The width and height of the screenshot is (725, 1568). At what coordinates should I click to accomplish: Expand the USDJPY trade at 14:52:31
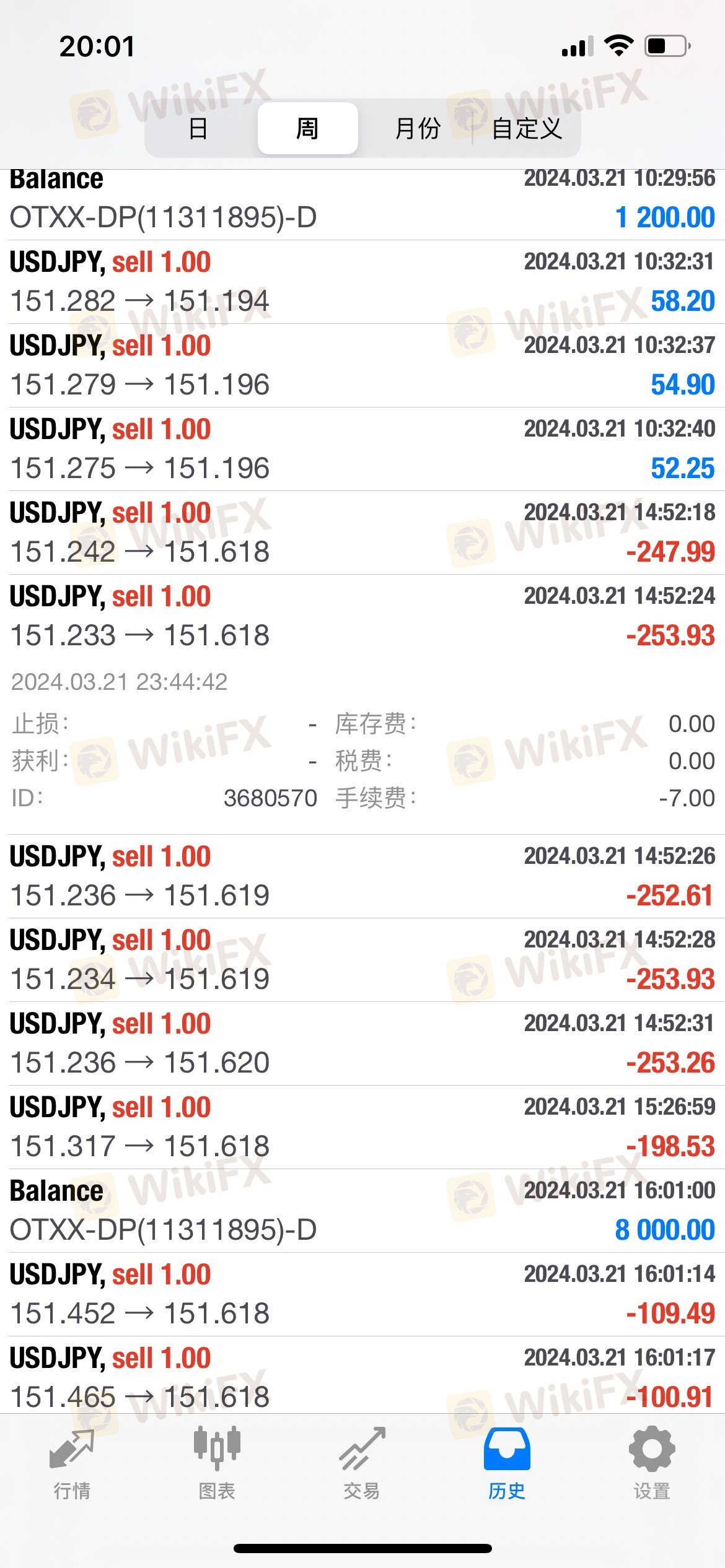362,1043
